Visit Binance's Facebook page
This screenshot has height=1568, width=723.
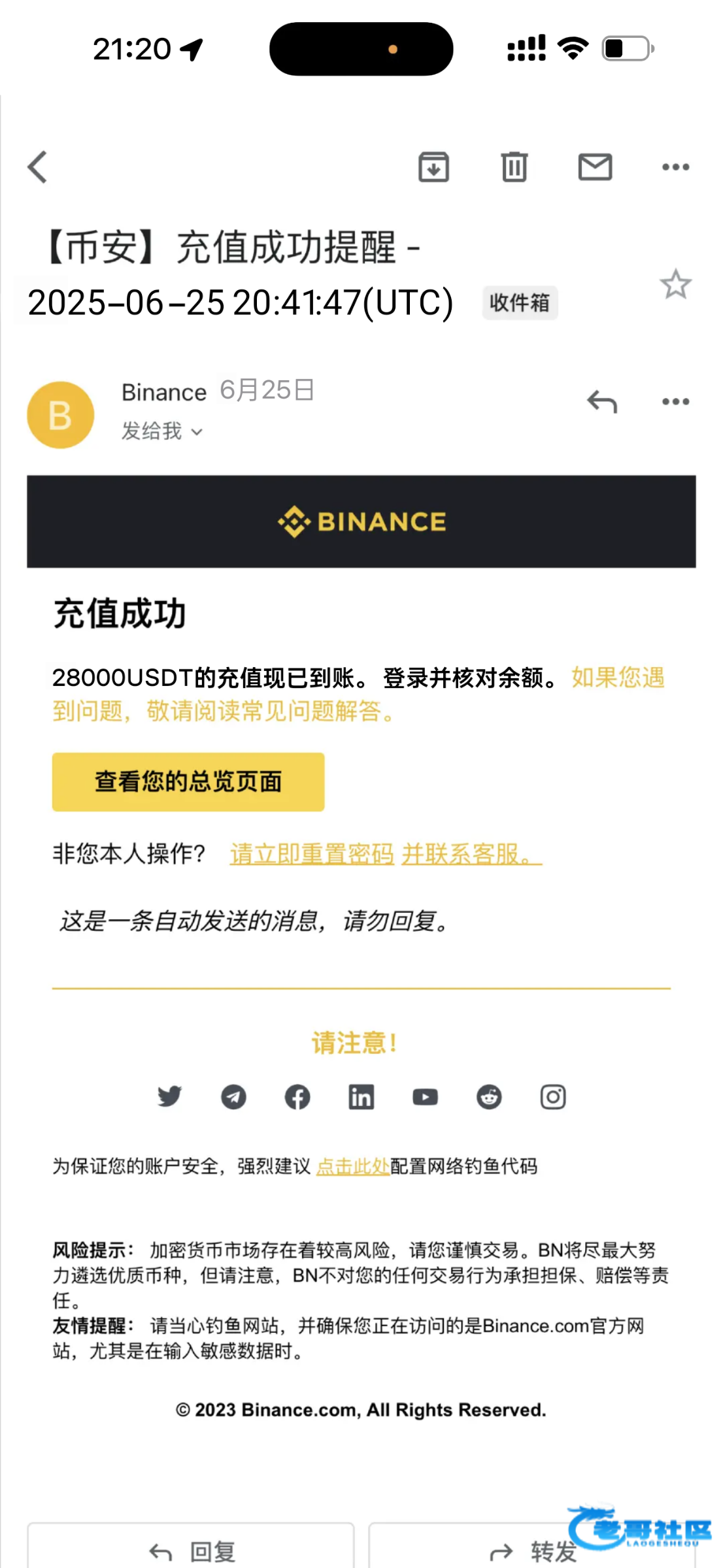coord(297,1097)
